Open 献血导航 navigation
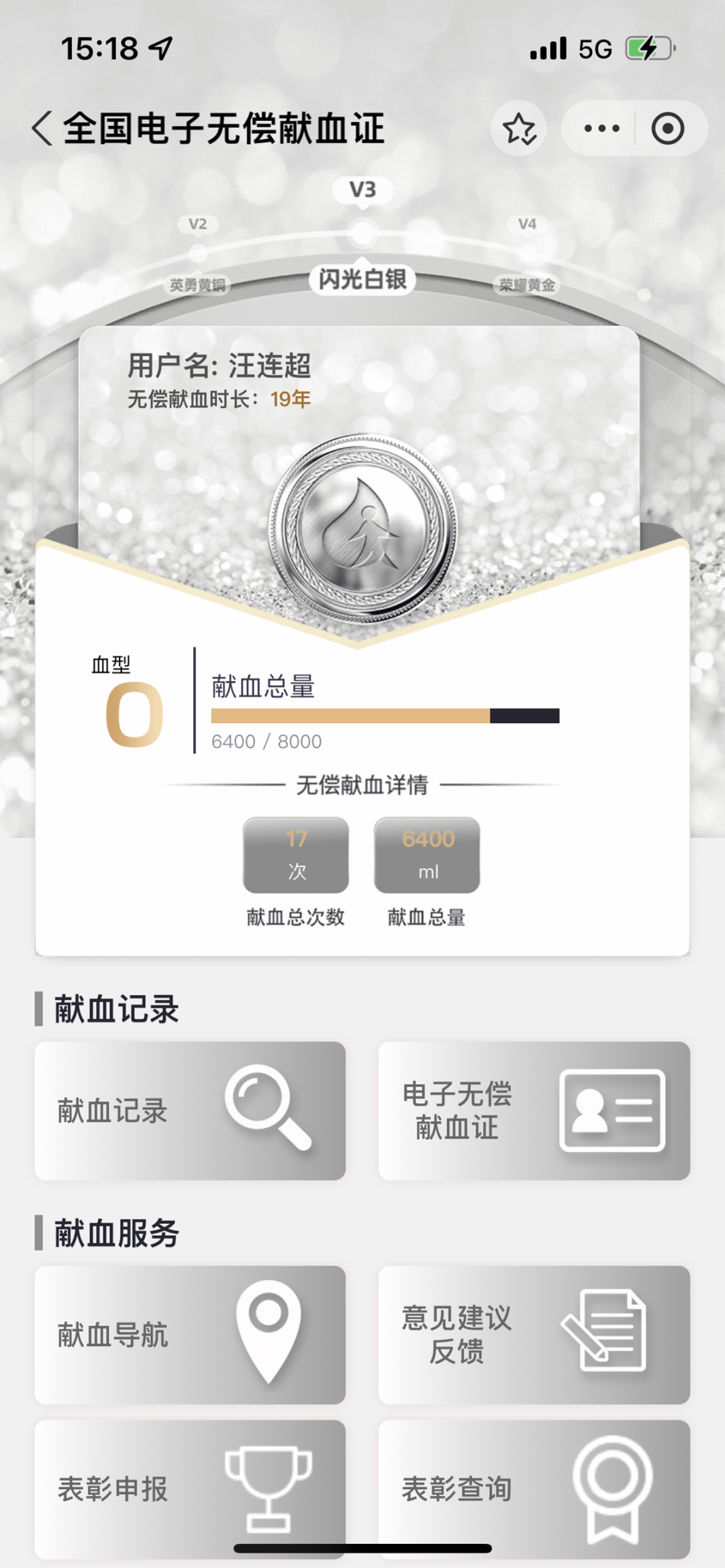Viewport: 725px width, 1568px height. [190, 1335]
